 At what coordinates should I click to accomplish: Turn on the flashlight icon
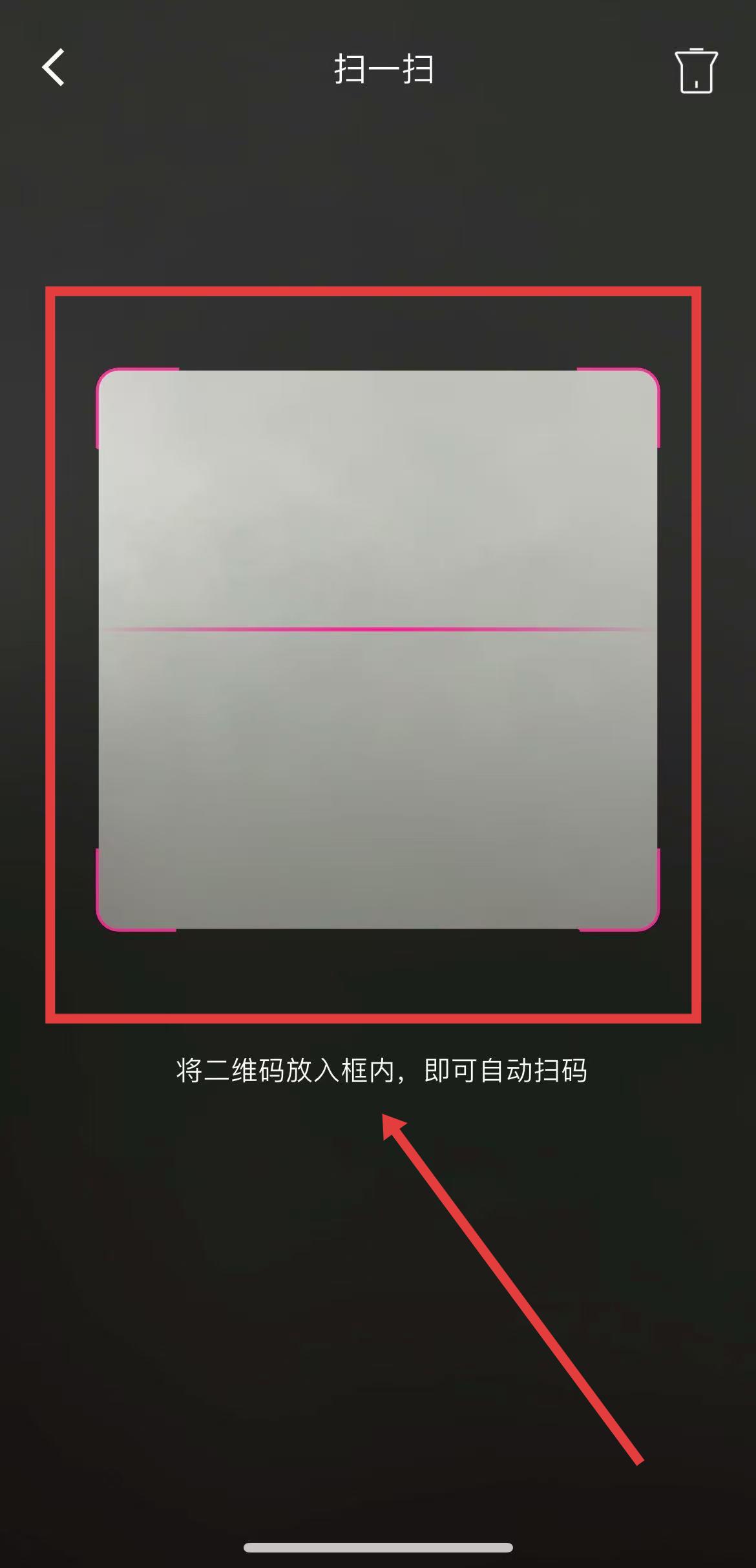696,70
